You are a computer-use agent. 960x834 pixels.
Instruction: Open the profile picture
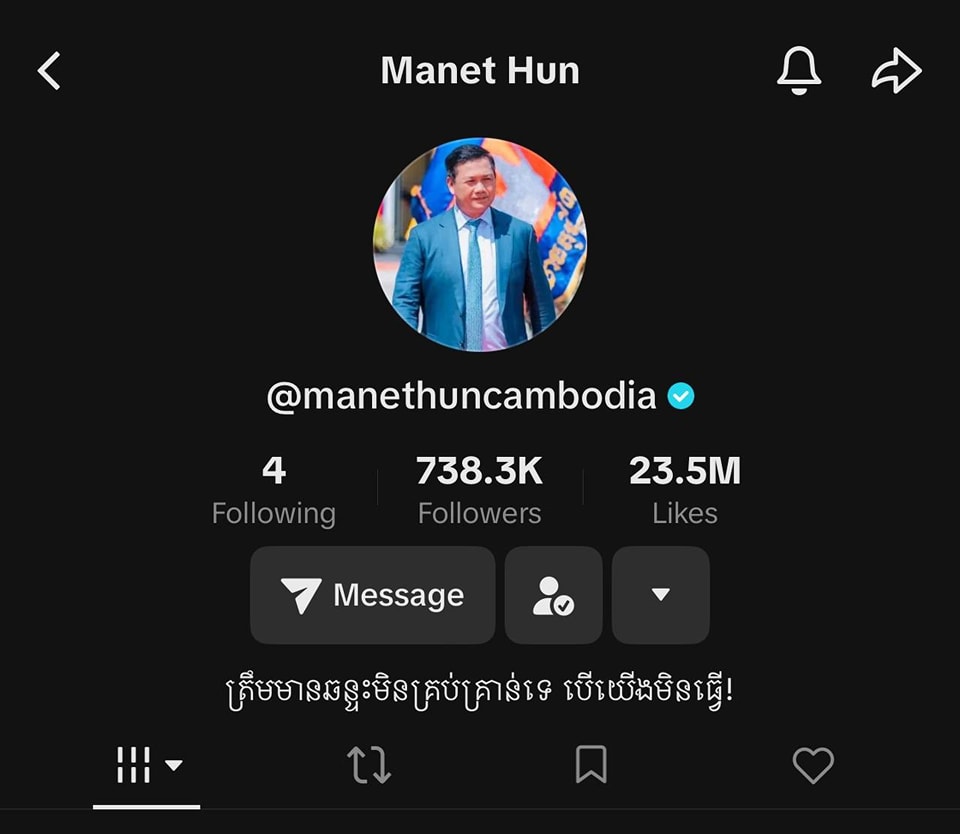[x=479, y=245]
